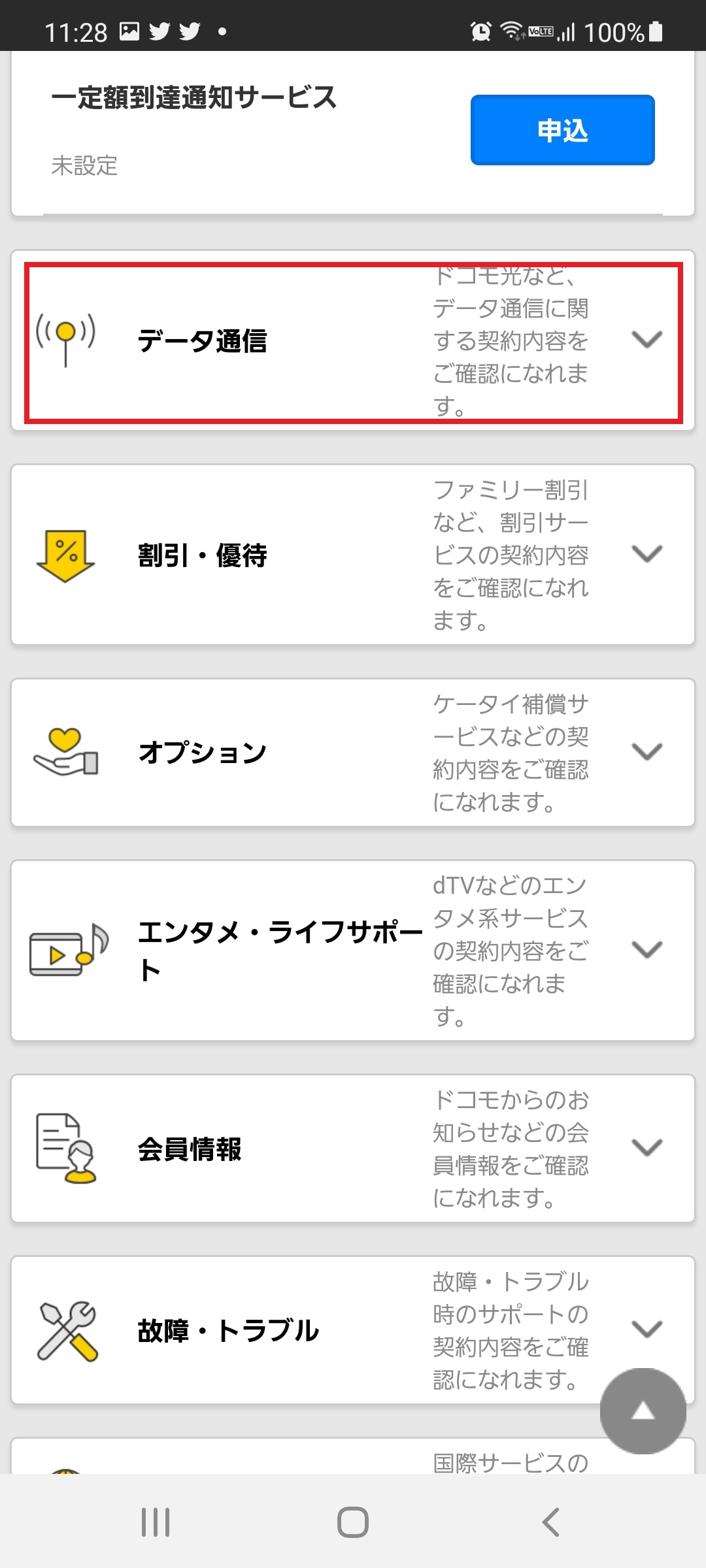Tap the Android back navigation button
706x1568 pixels.
(x=550, y=1520)
